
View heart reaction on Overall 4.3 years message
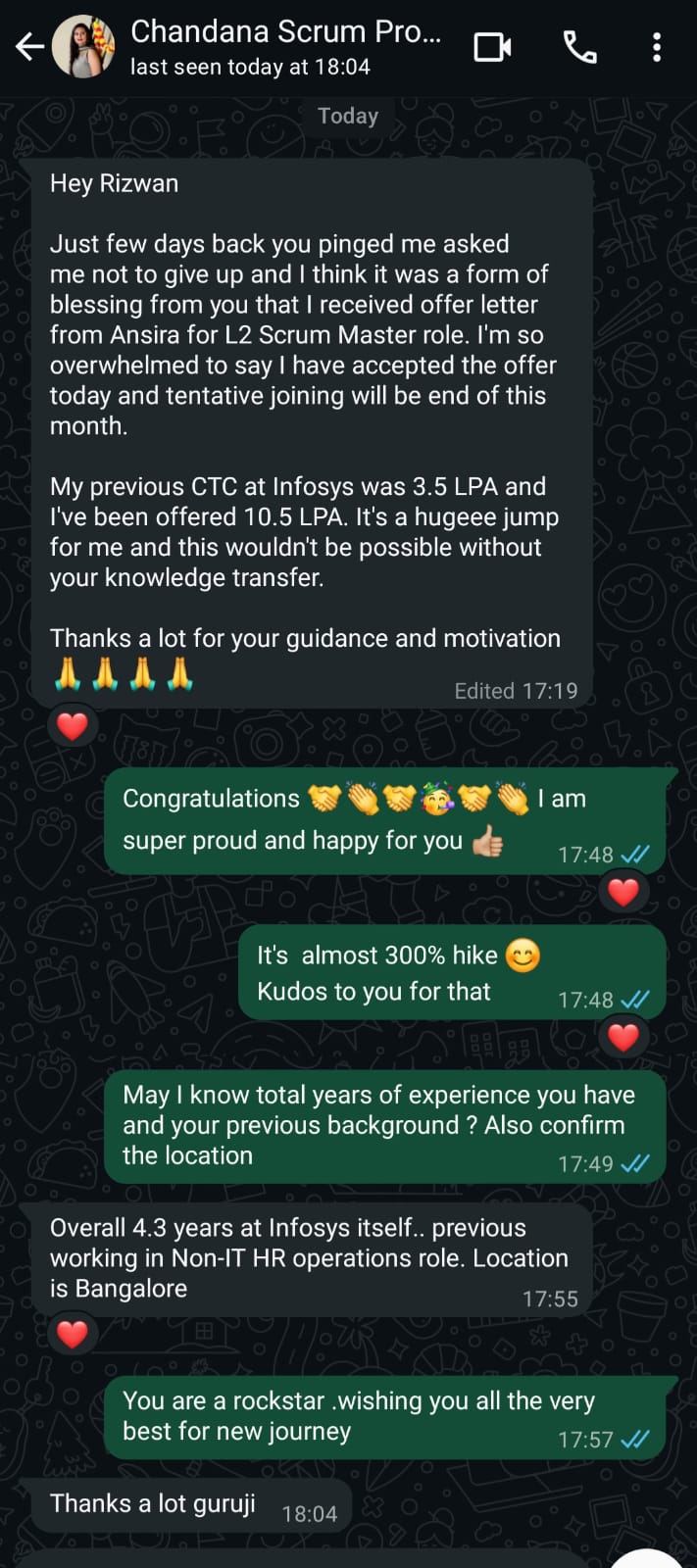click(73, 1334)
